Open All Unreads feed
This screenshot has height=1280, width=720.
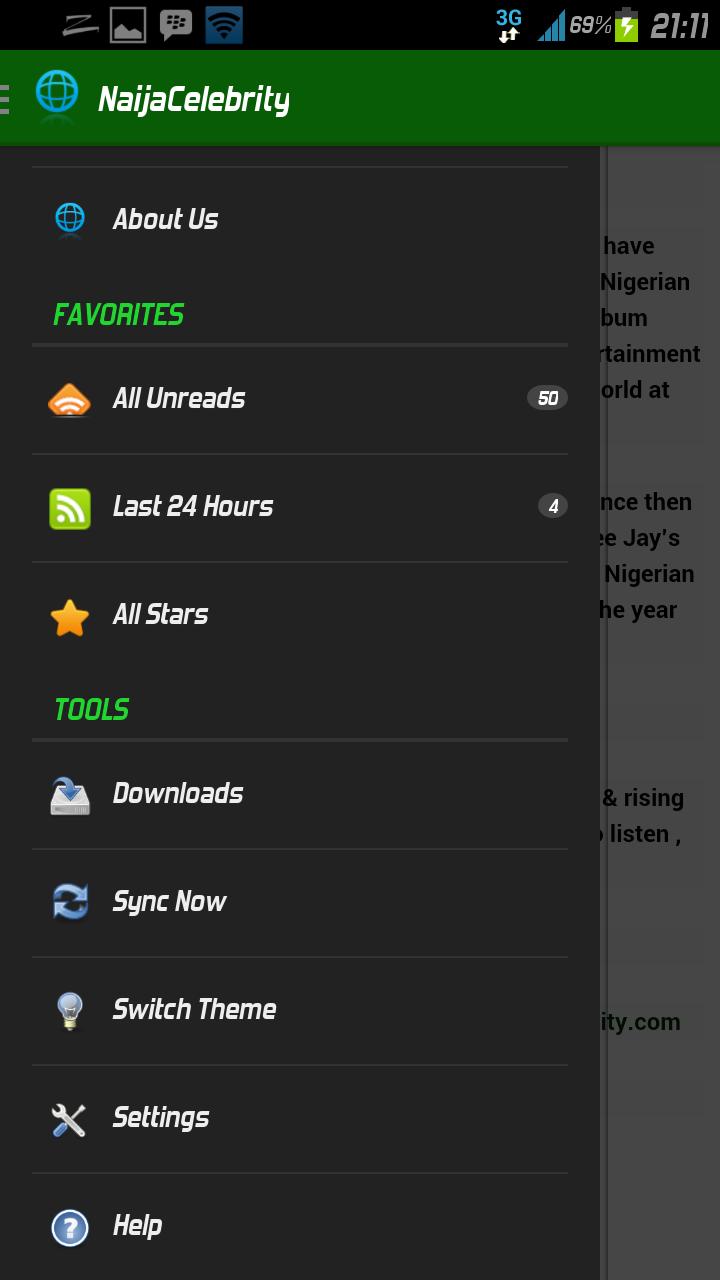299,399
